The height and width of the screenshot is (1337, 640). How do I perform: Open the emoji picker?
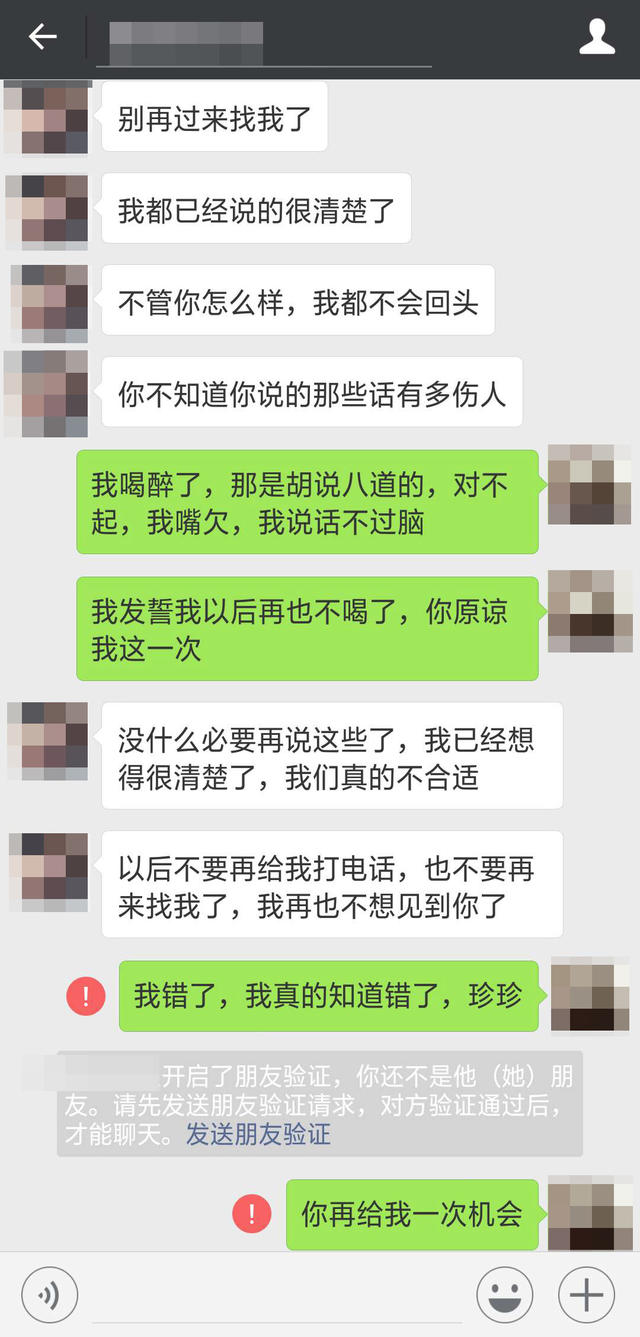click(x=504, y=1295)
